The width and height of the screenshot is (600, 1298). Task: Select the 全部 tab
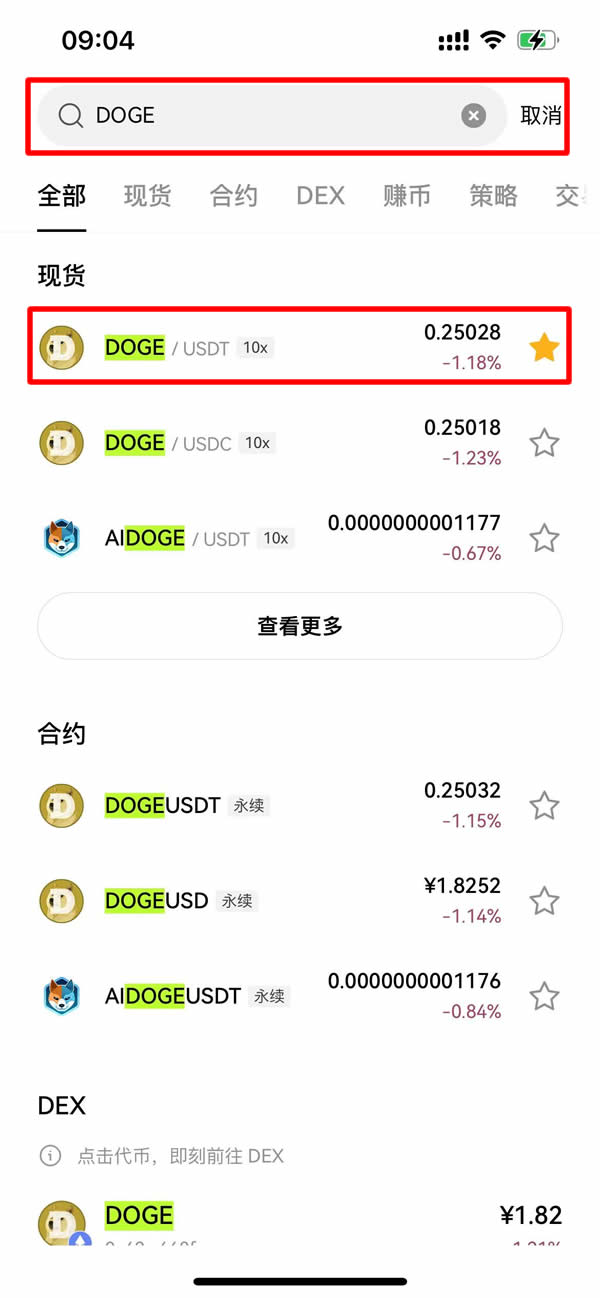pos(62,196)
